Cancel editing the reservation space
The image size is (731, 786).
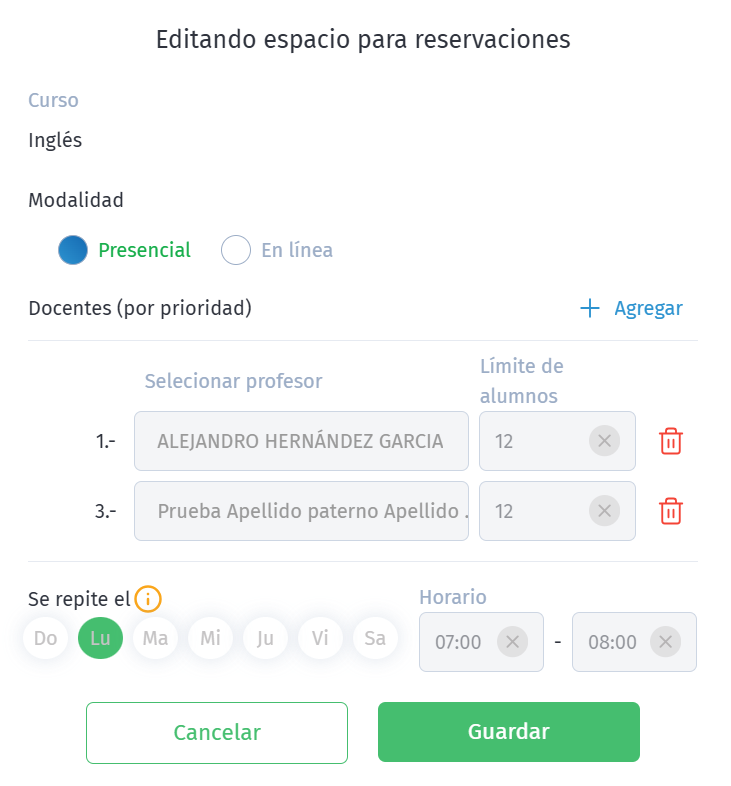point(216,732)
